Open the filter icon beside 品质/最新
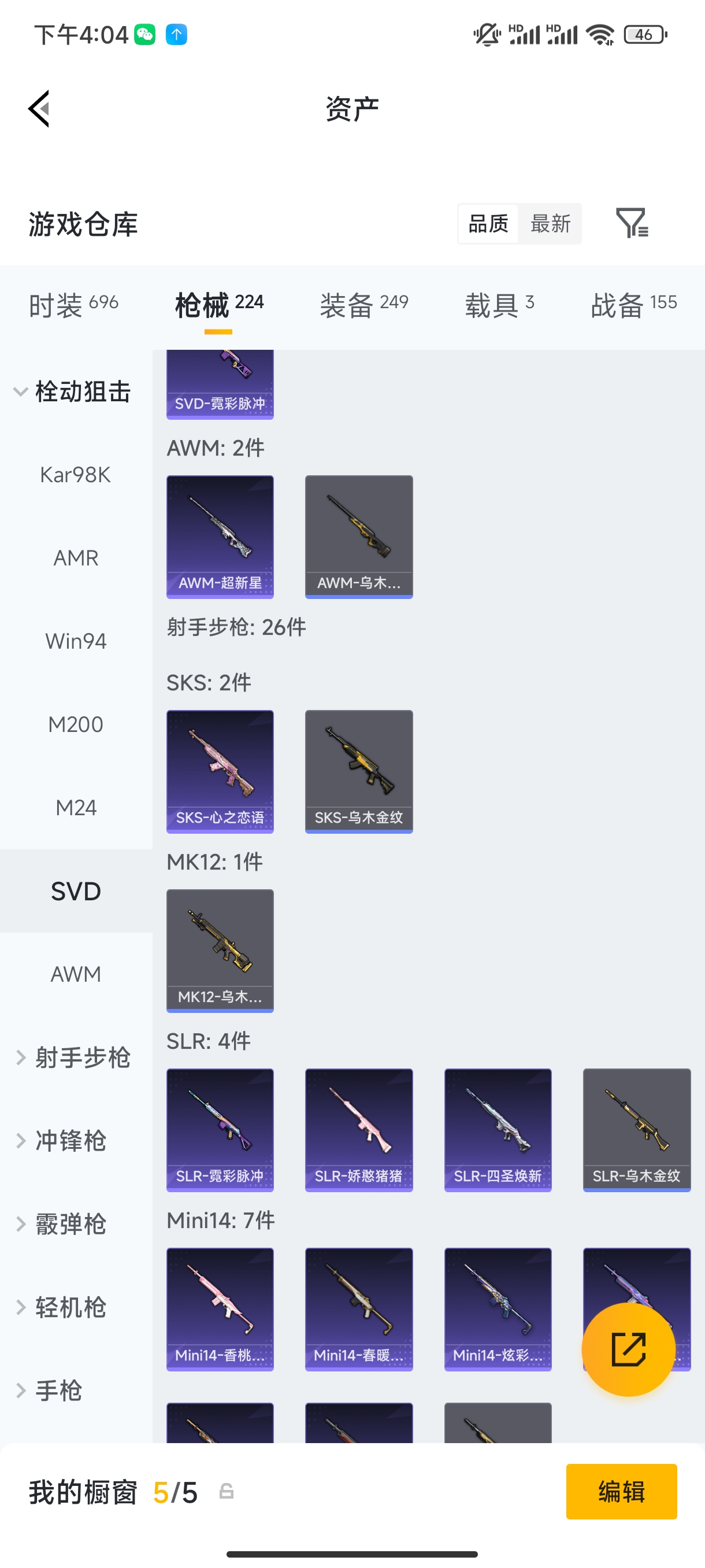The height and width of the screenshot is (1568, 705). click(633, 223)
